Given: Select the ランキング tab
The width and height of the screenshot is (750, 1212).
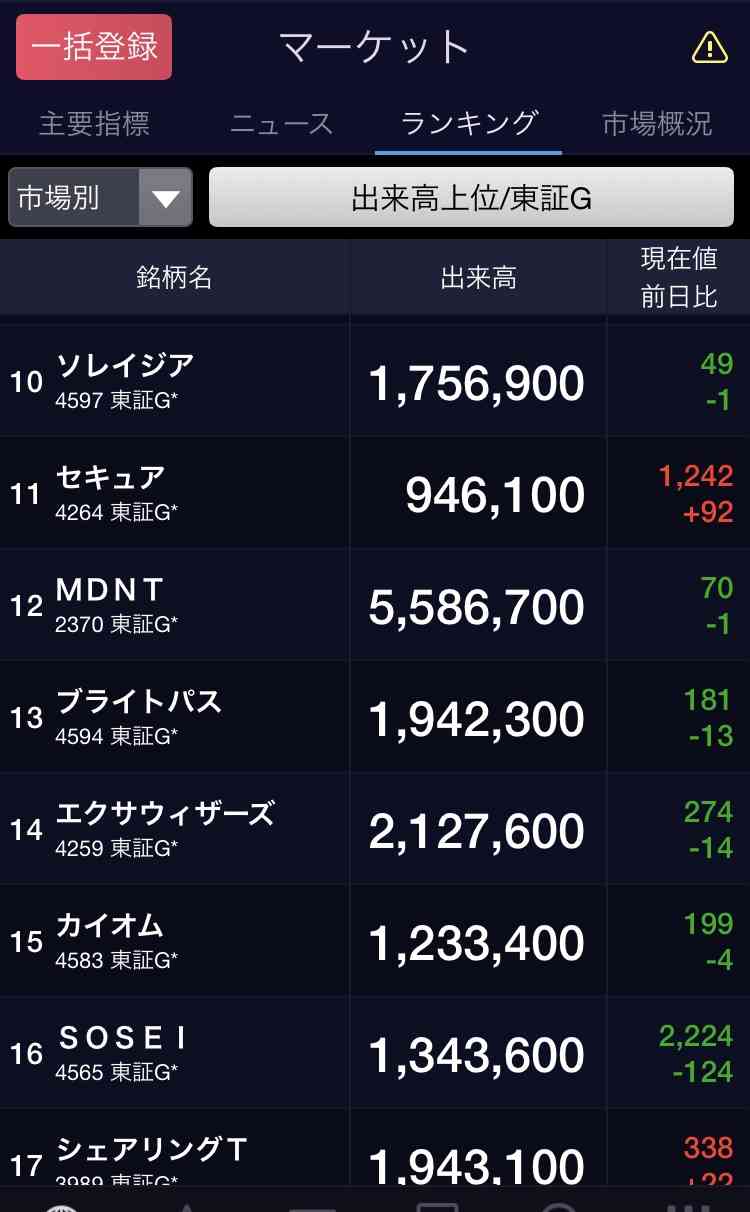Looking at the screenshot, I should pyautogui.click(x=468, y=124).
